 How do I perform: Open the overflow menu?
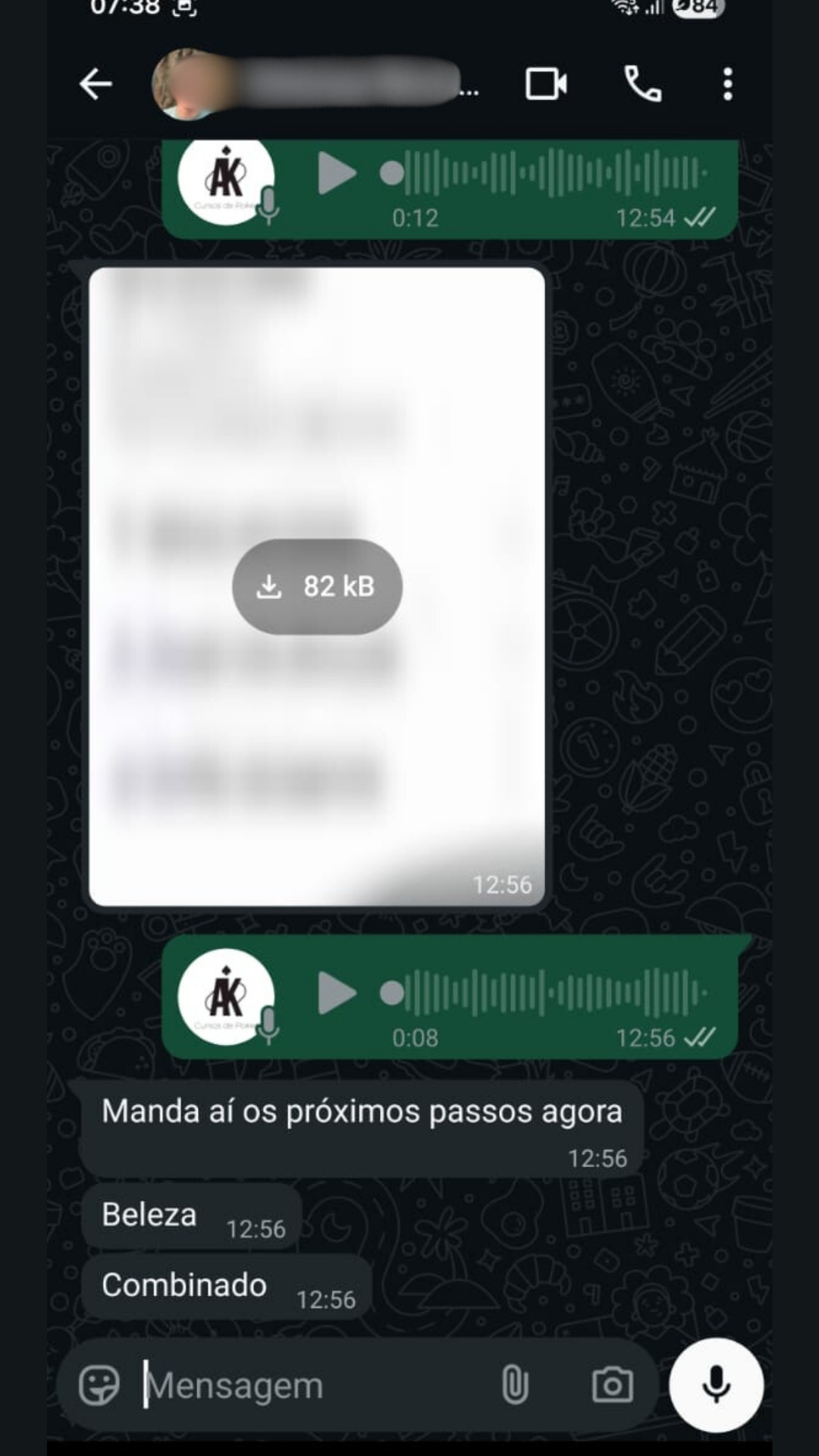click(x=727, y=83)
